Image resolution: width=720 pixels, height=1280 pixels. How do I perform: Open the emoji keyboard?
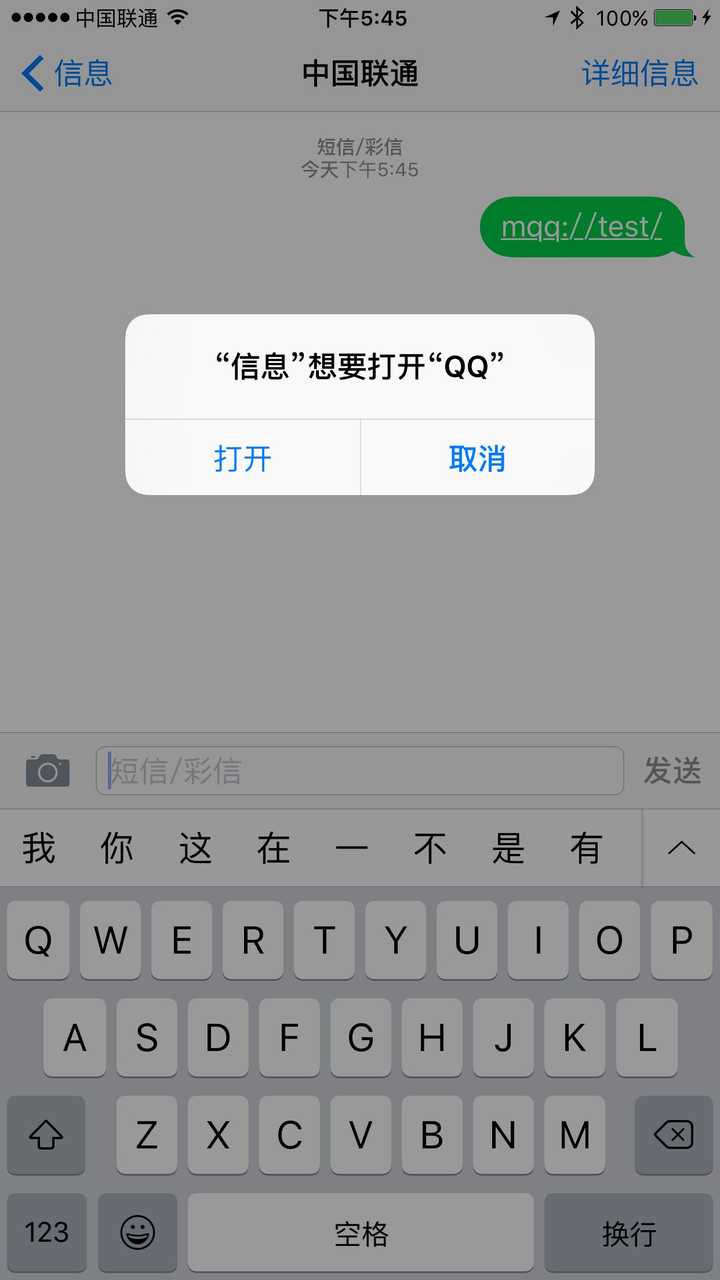point(138,1232)
